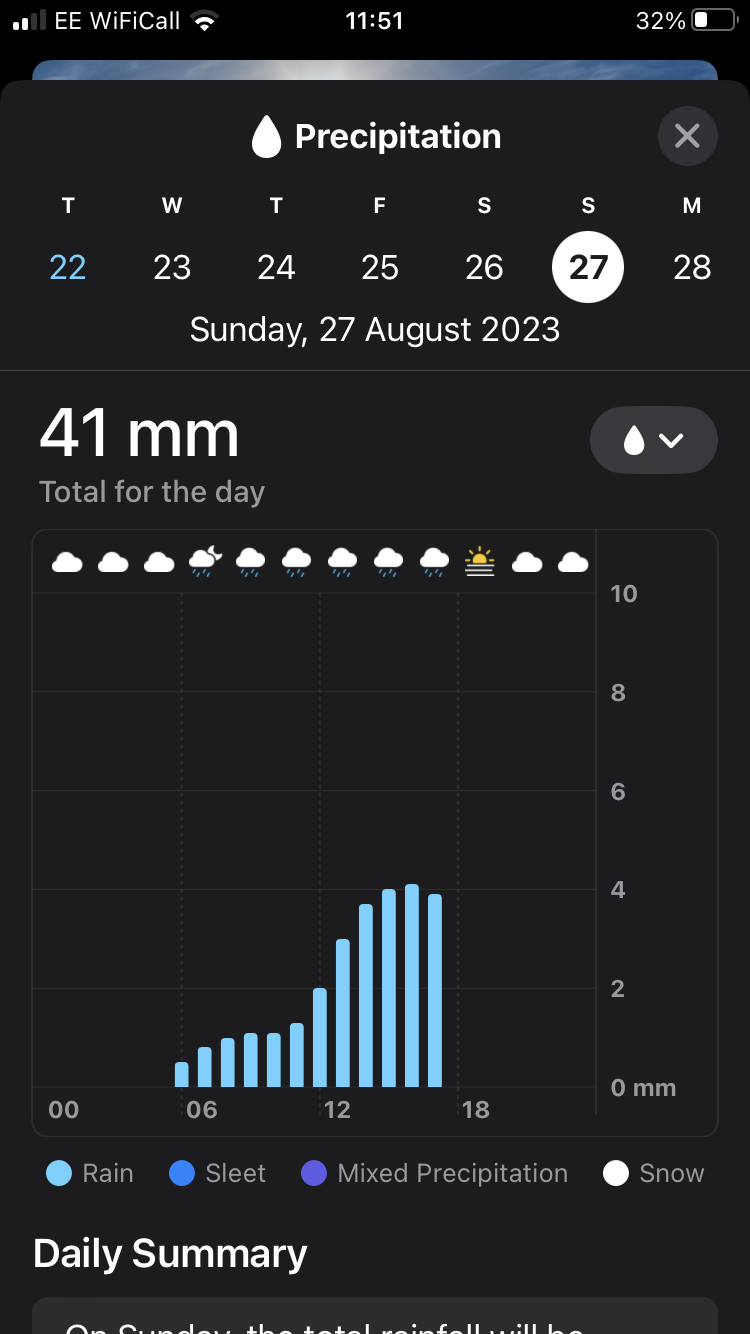
Task: Select Saturday the 26th
Action: tap(484, 267)
